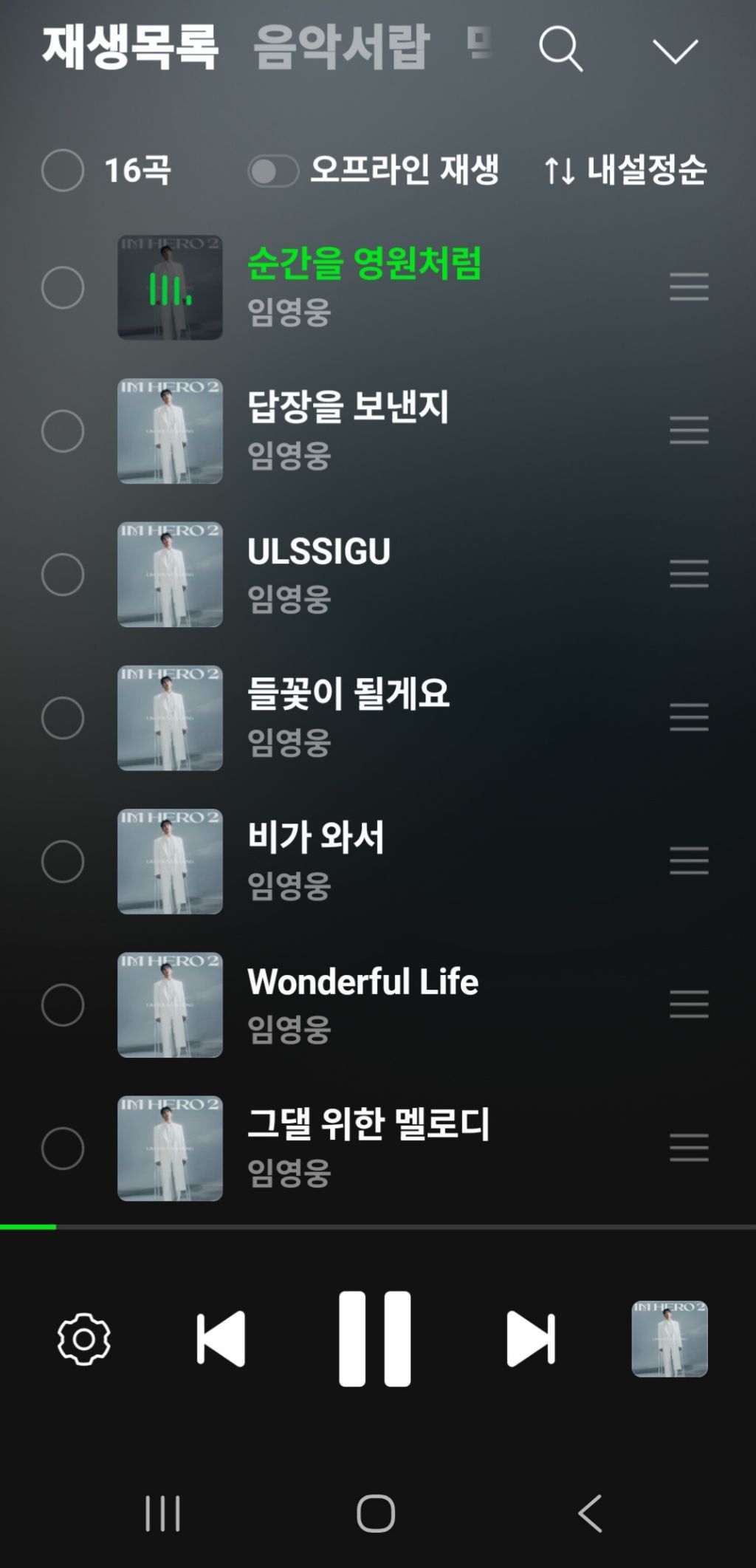Screen dimensions: 756x1568
Task: Open the search icon
Action: point(561,49)
